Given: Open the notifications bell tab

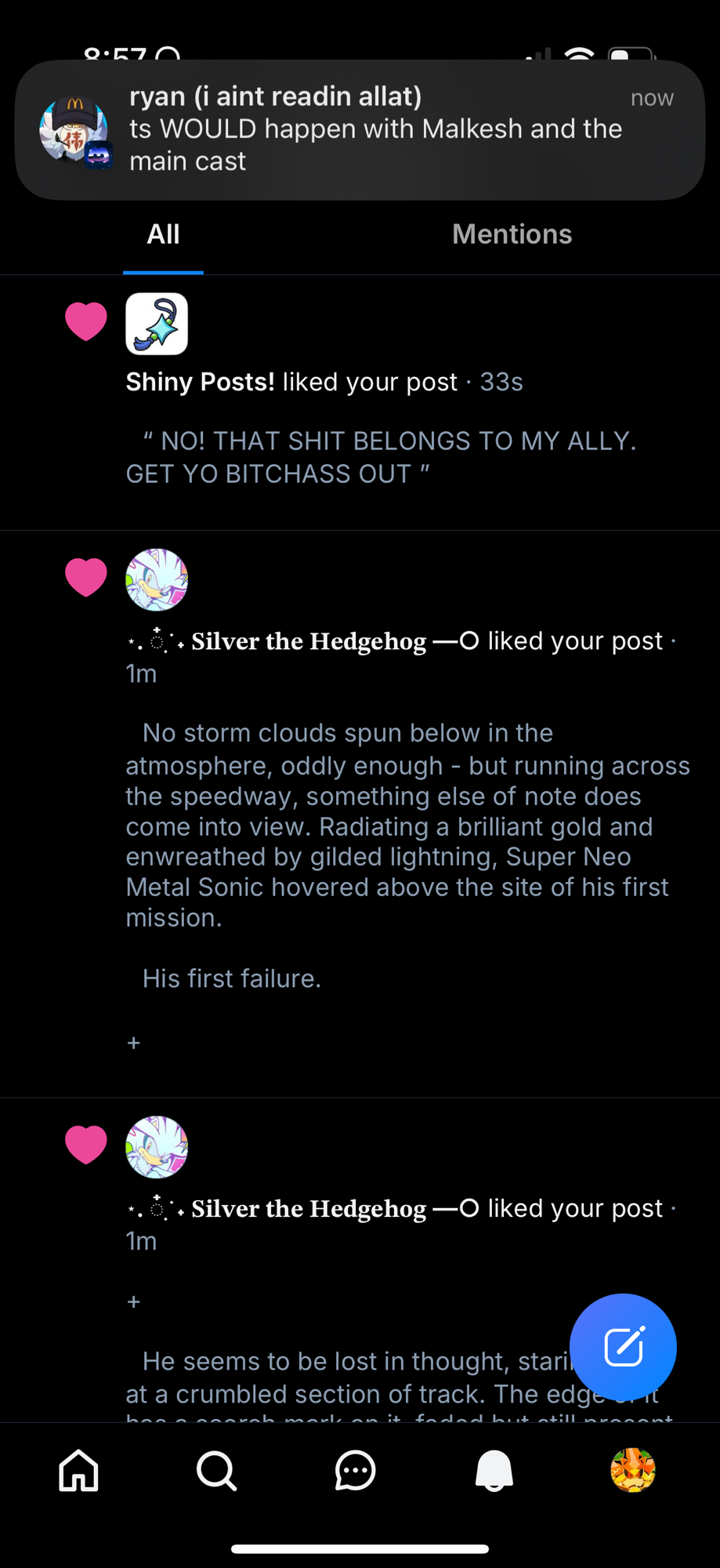Looking at the screenshot, I should coord(494,1470).
